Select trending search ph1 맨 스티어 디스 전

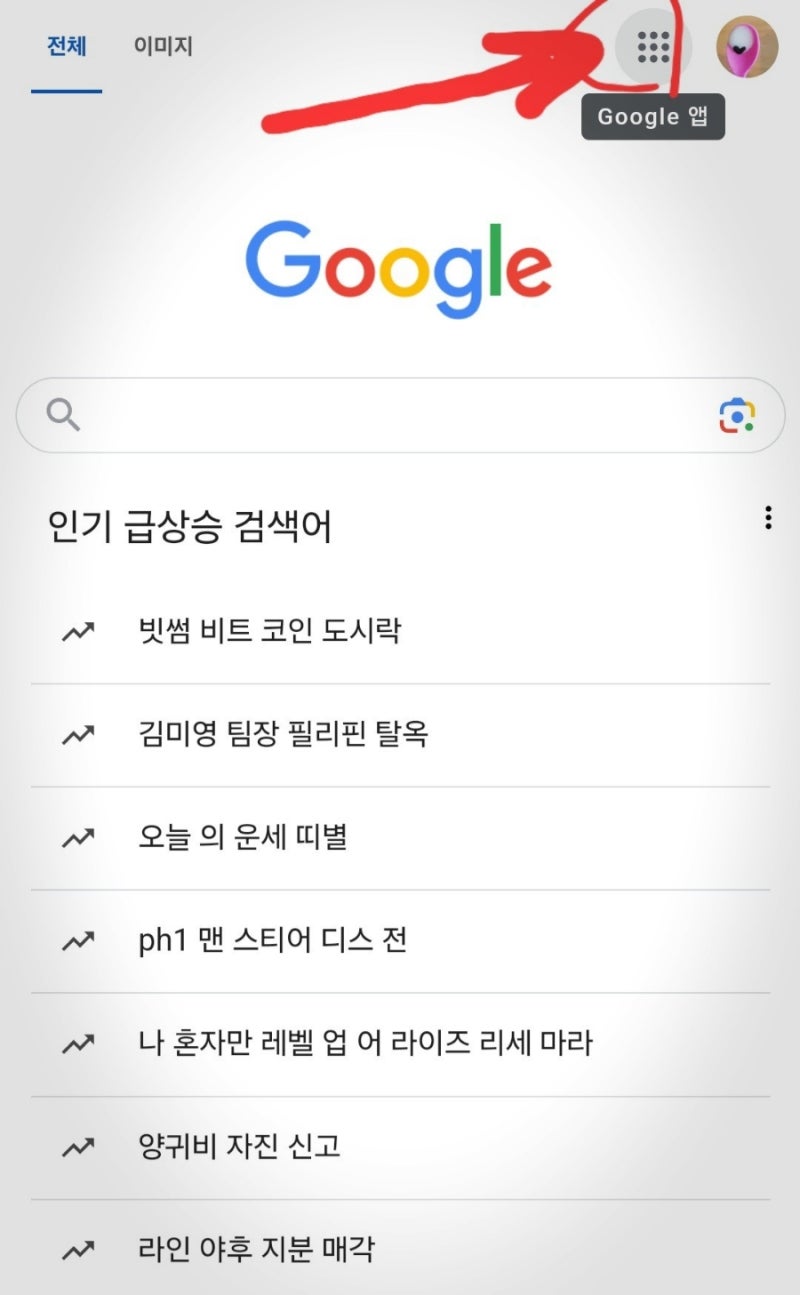point(270,940)
